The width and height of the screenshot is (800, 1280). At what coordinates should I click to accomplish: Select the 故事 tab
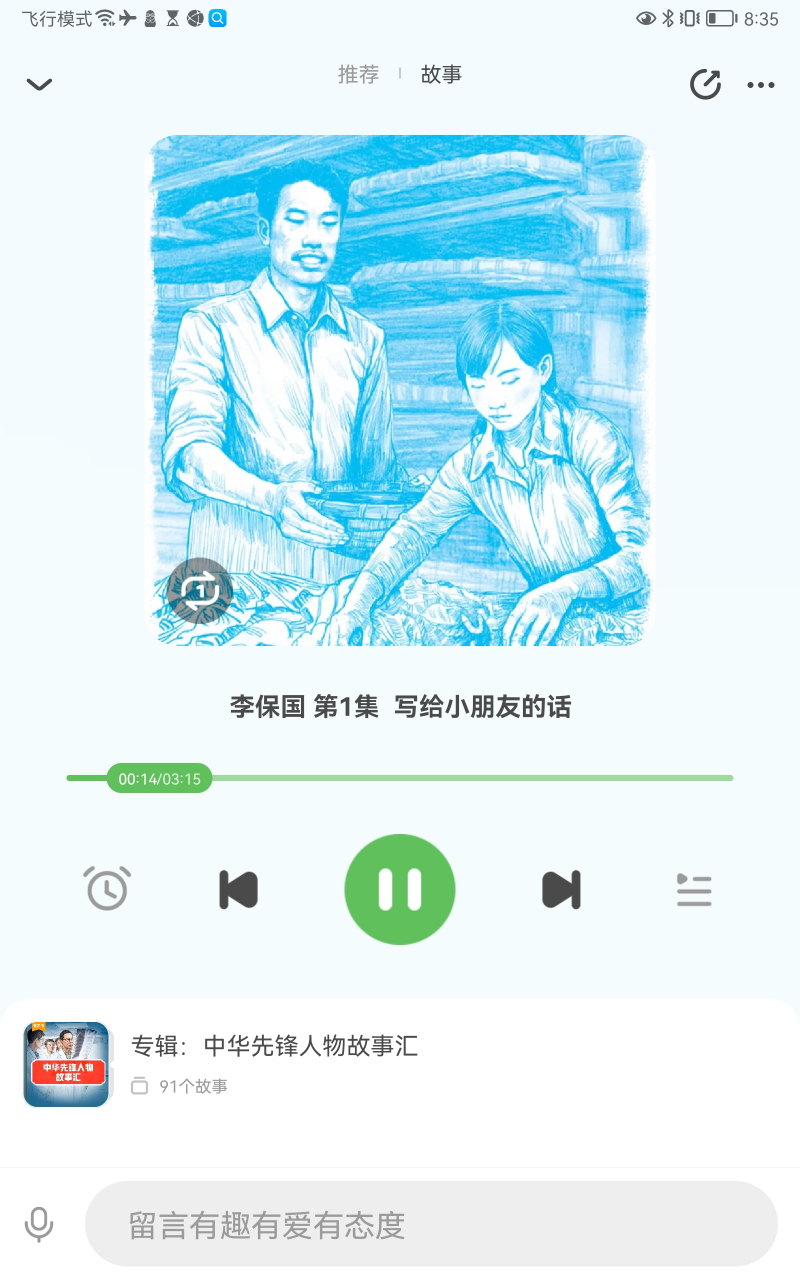coord(441,74)
